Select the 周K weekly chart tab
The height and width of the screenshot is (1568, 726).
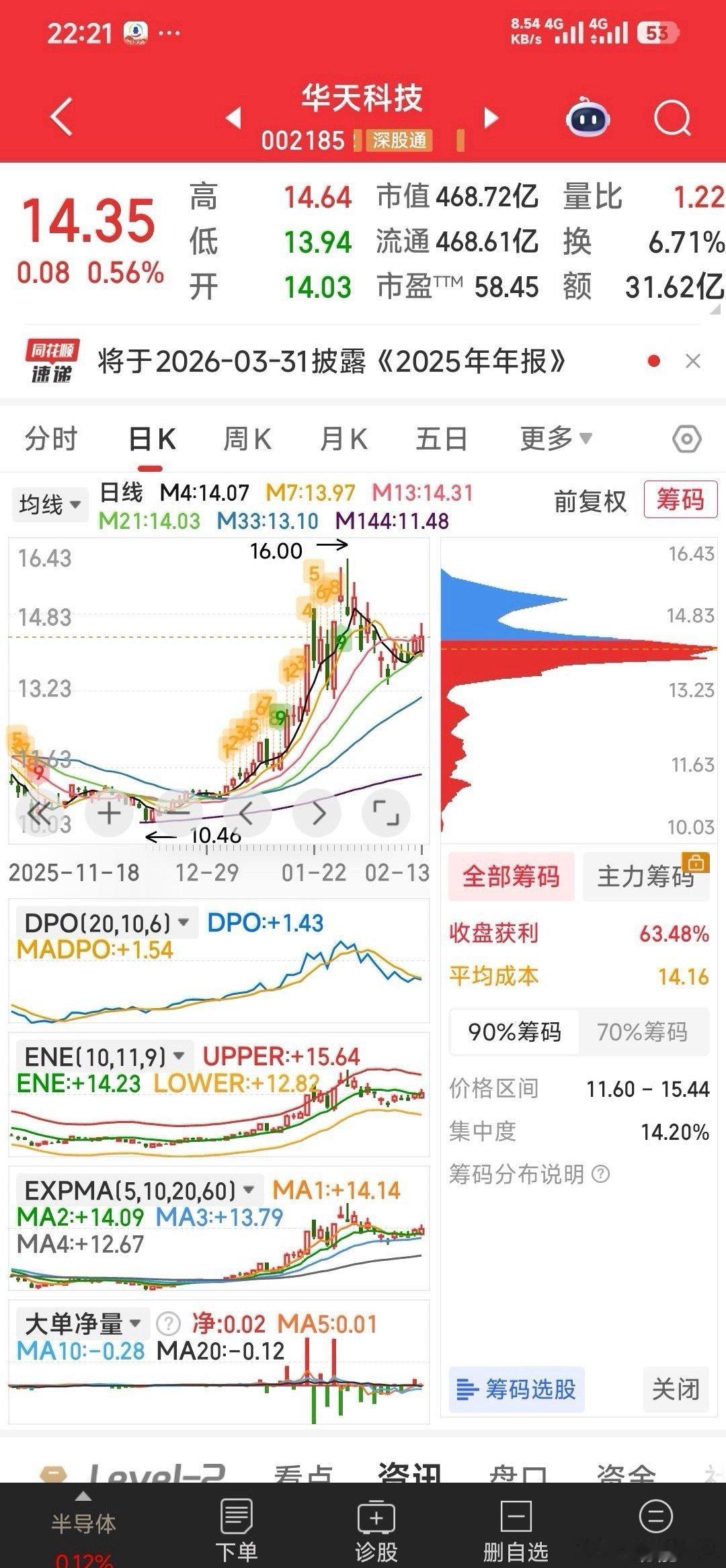[247, 440]
